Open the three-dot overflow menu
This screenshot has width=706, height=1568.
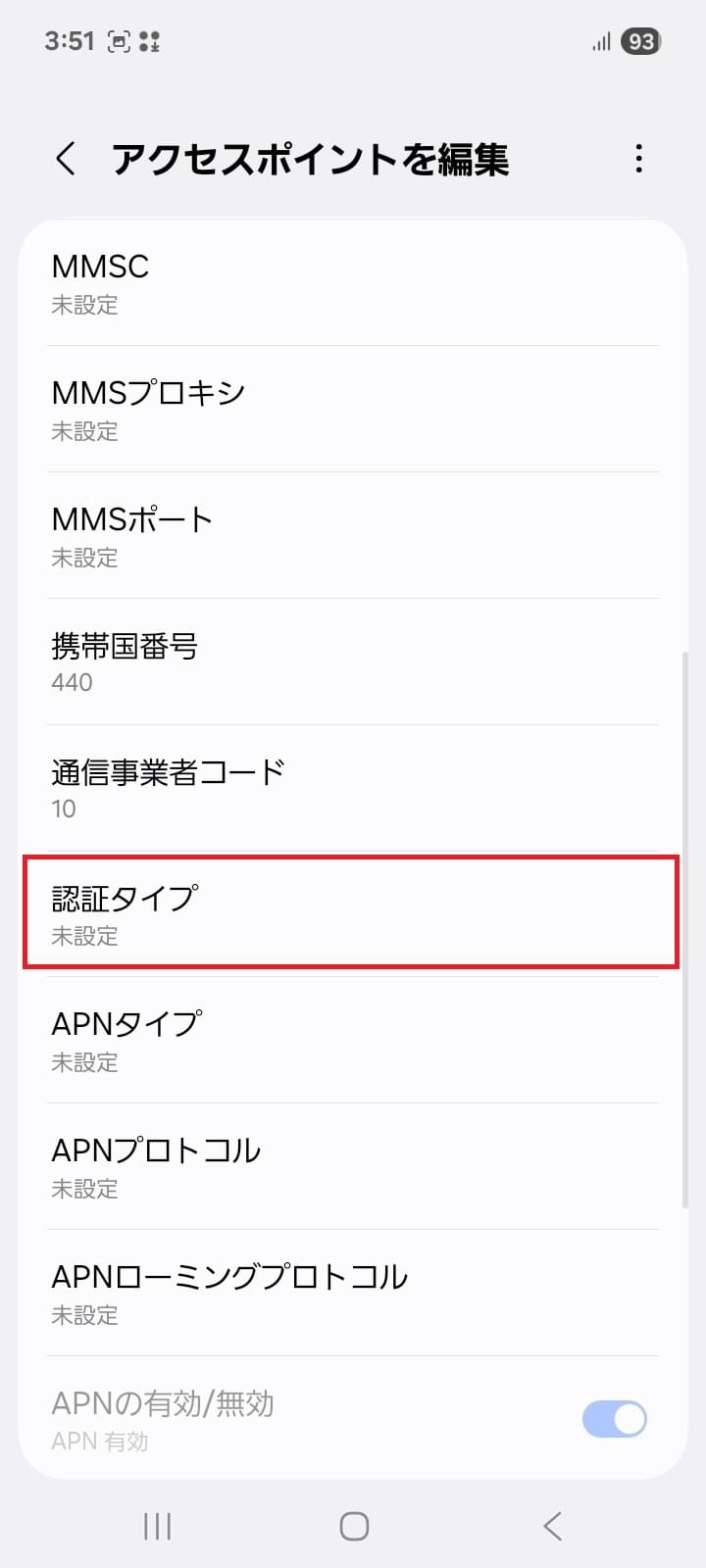tap(638, 159)
